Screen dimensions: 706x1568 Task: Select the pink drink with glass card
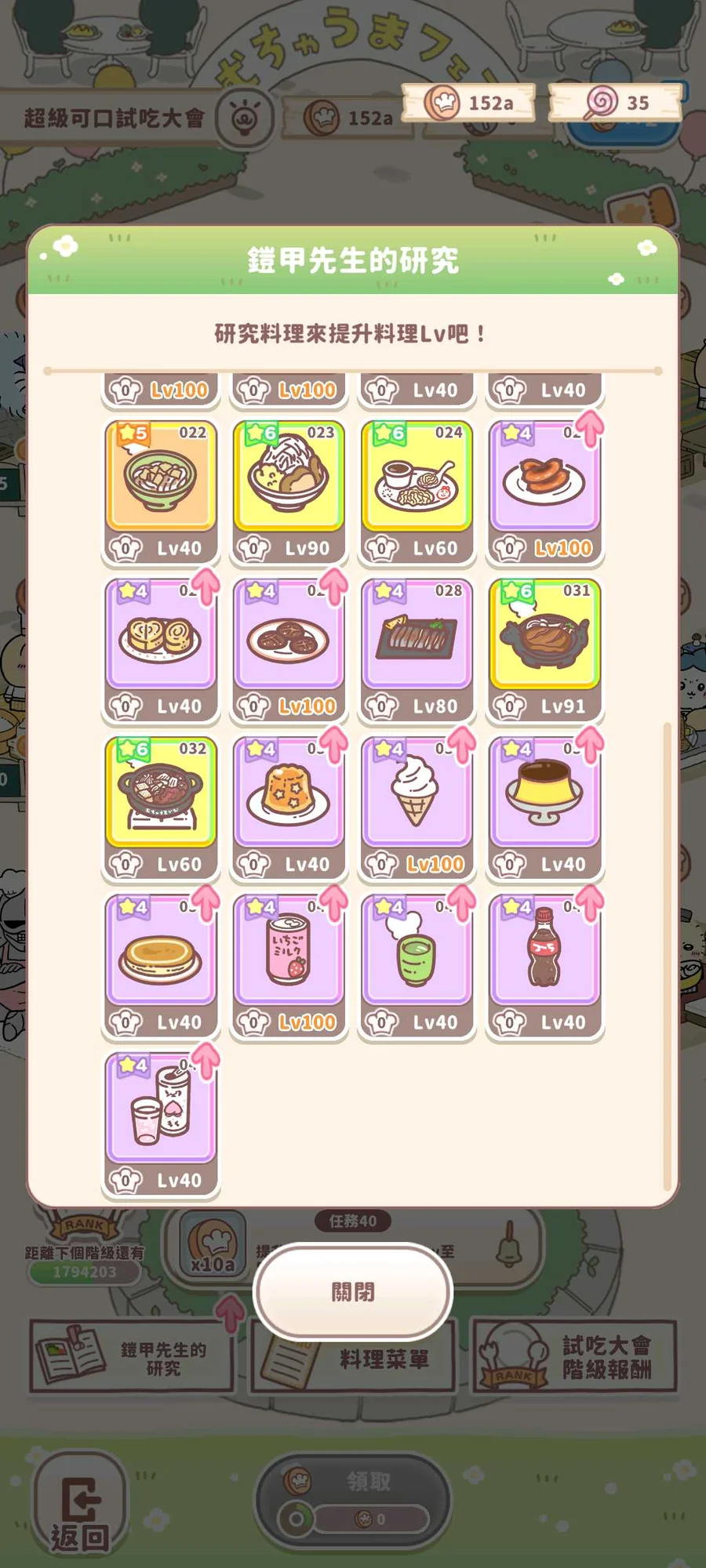point(161,1110)
